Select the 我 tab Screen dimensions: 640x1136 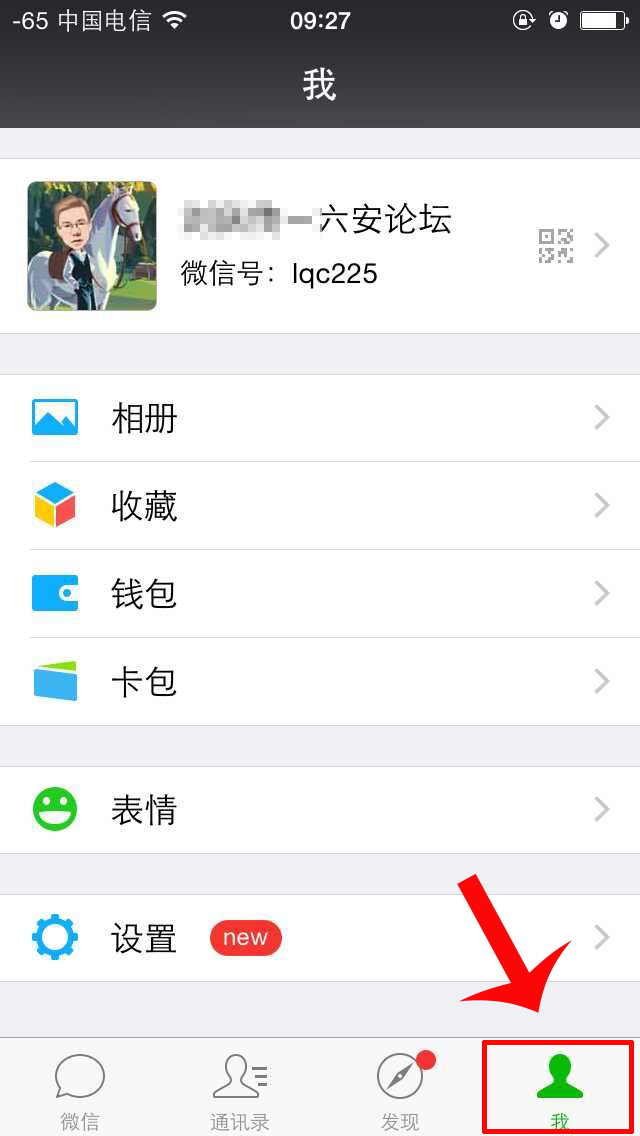[x=559, y=1090]
